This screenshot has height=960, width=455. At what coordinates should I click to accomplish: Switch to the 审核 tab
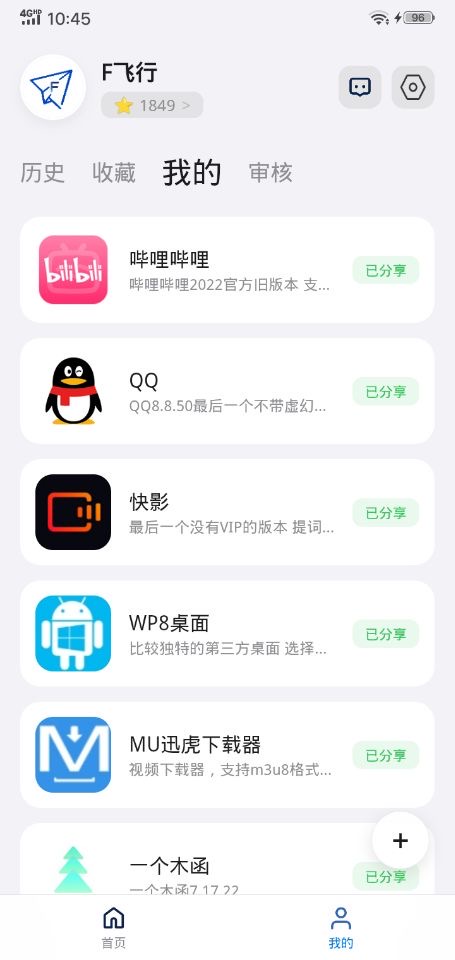pos(271,173)
